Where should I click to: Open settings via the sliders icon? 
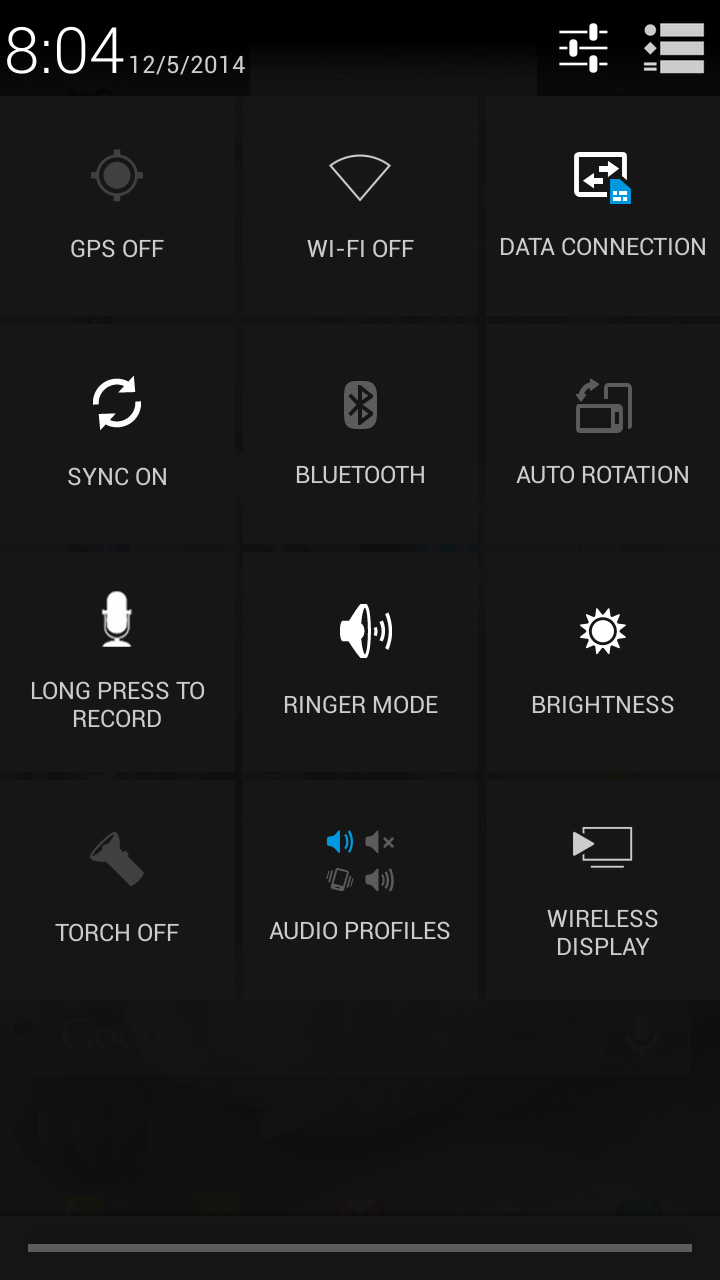coord(583,48)
